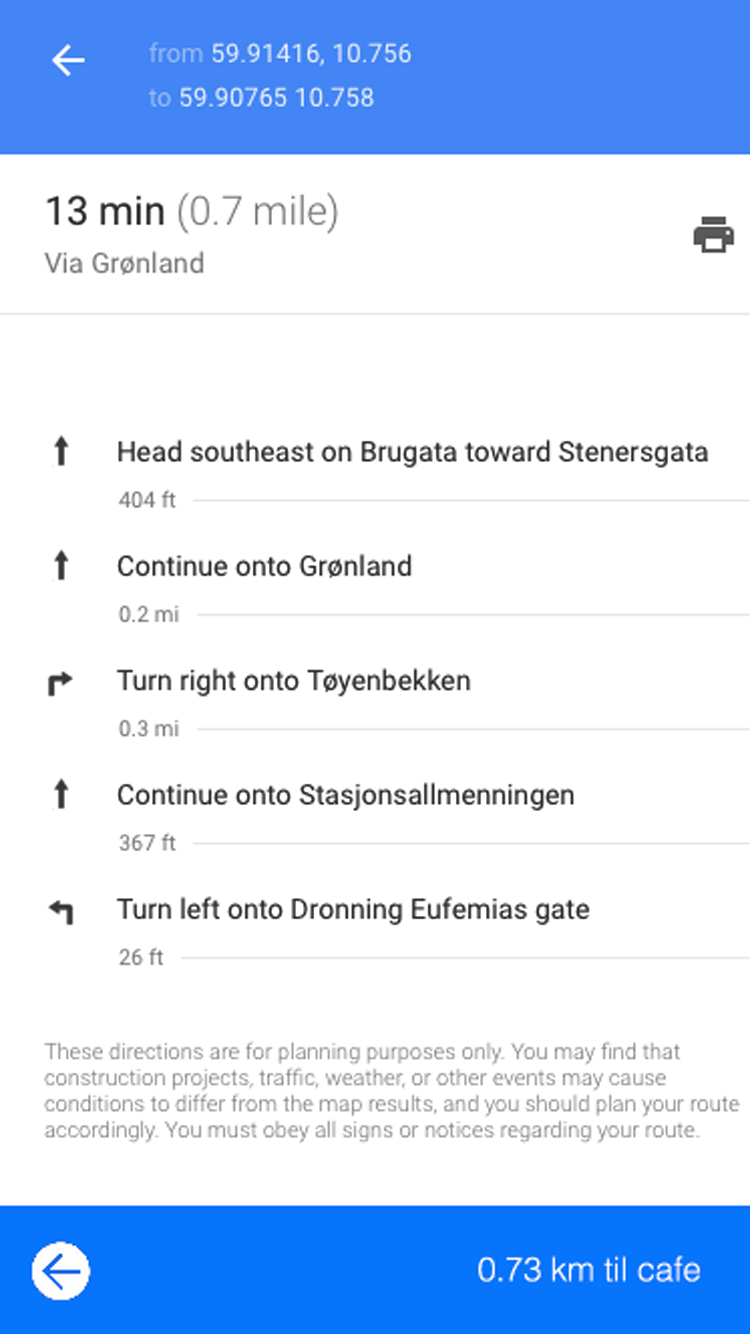Go back using the top-left arrow

click(68, 61)
